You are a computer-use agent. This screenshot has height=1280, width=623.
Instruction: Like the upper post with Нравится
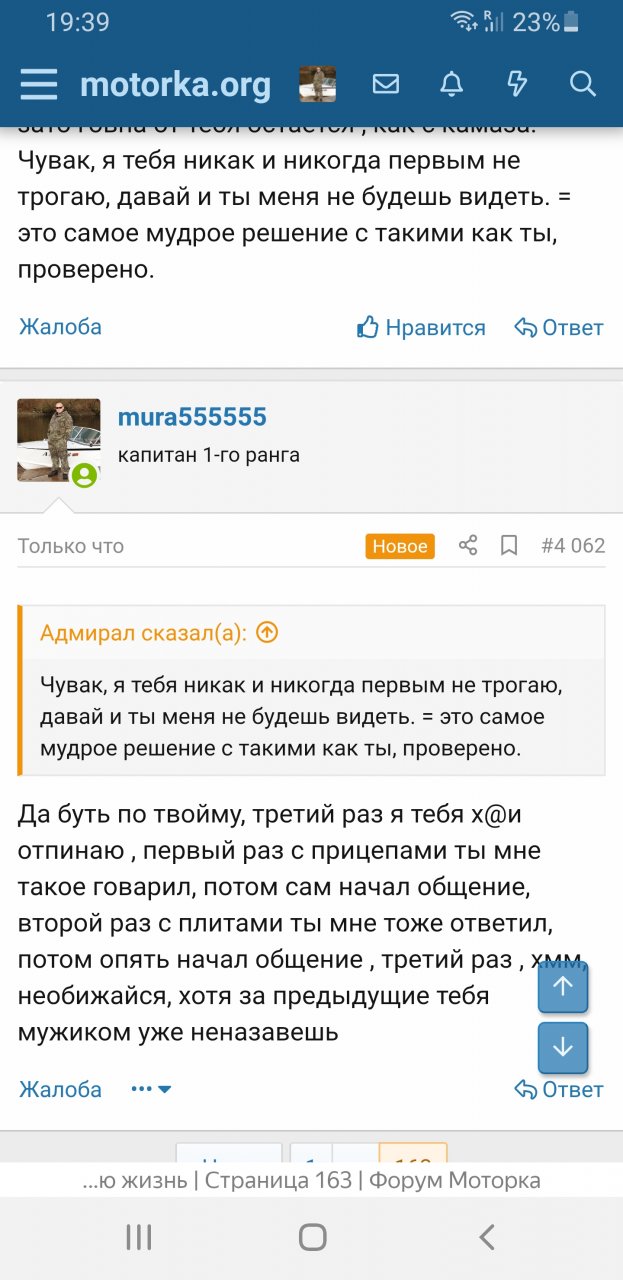point(421,327)
